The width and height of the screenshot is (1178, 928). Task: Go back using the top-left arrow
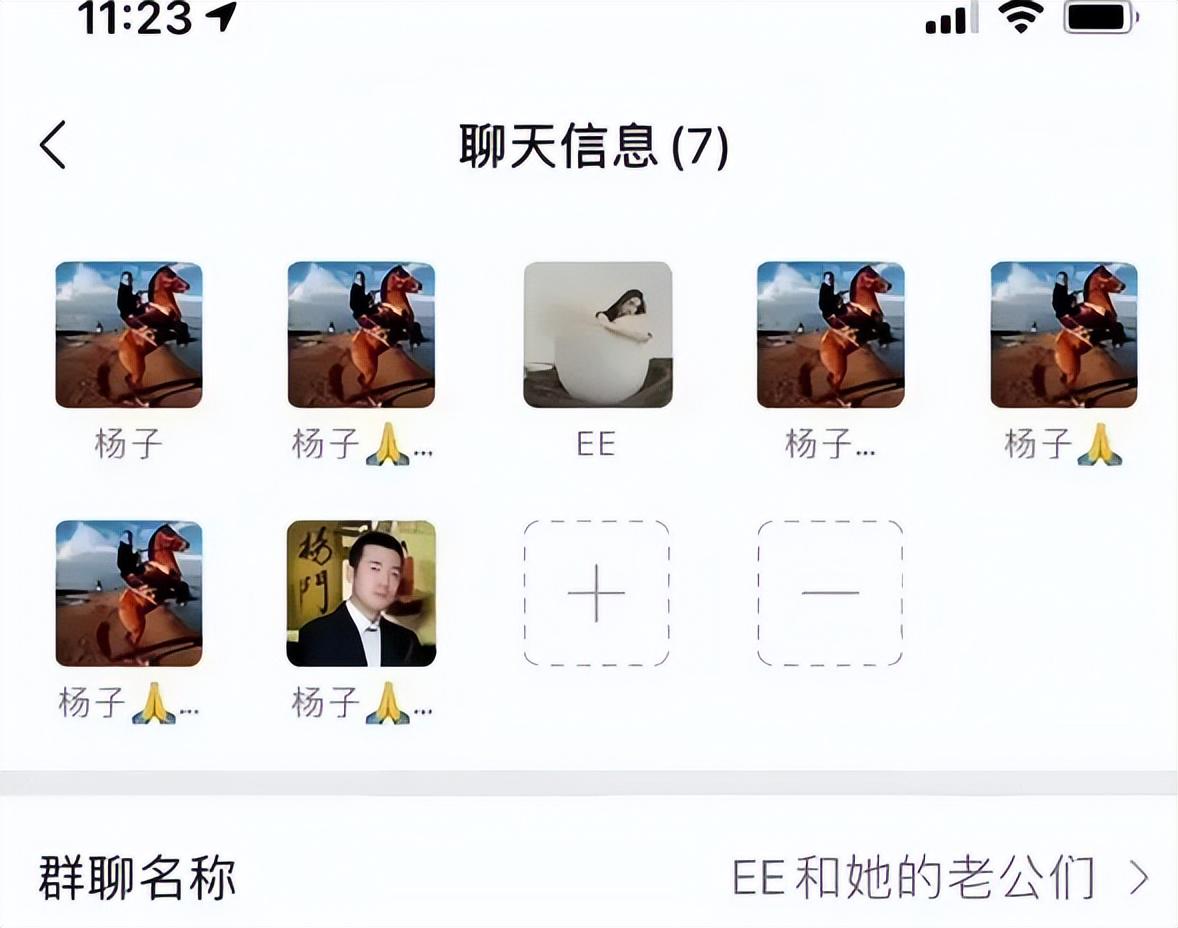click(x=53, y=146)
